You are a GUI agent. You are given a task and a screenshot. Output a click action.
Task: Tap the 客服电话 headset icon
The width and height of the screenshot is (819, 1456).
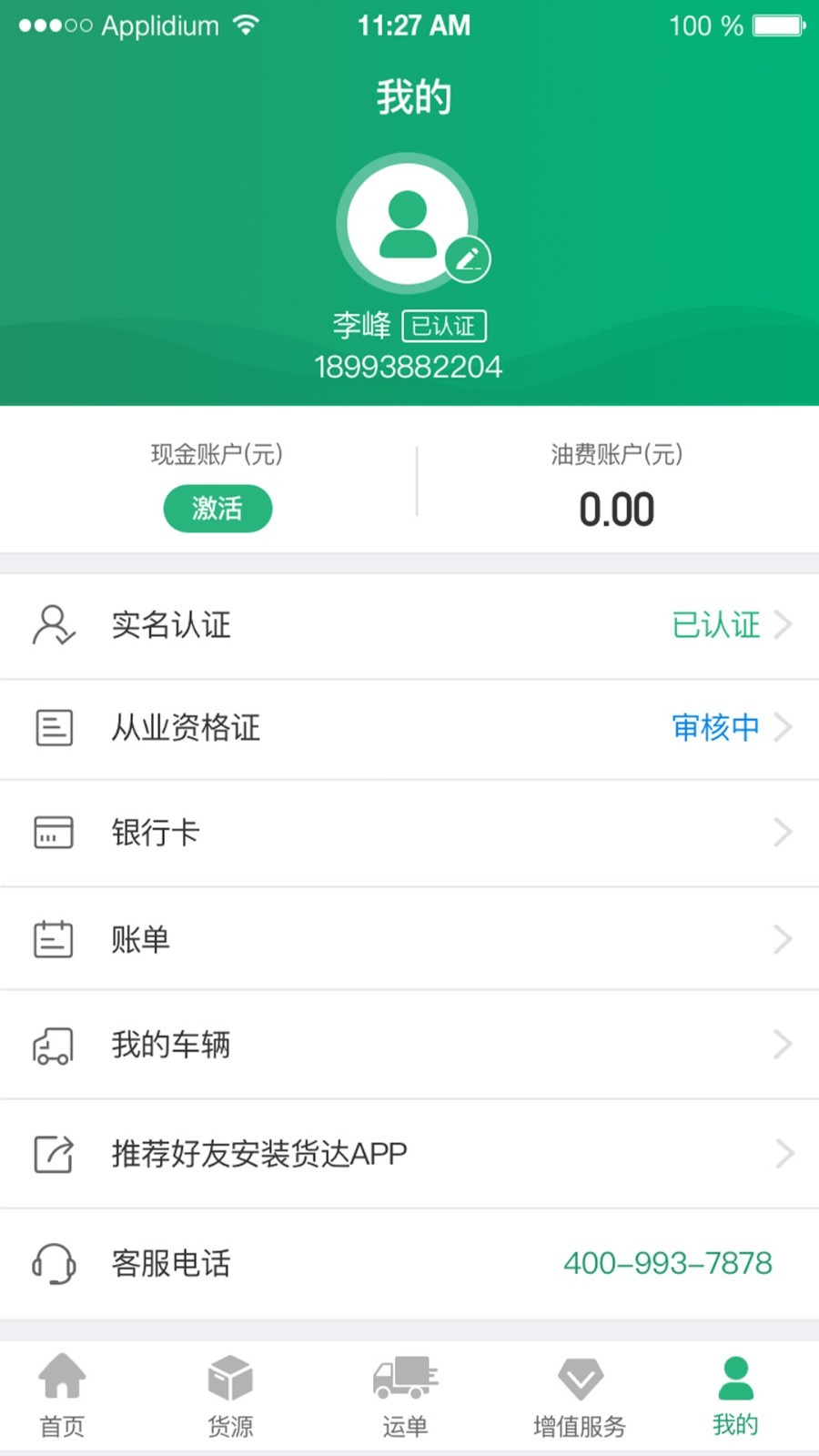coord(53,1263)
